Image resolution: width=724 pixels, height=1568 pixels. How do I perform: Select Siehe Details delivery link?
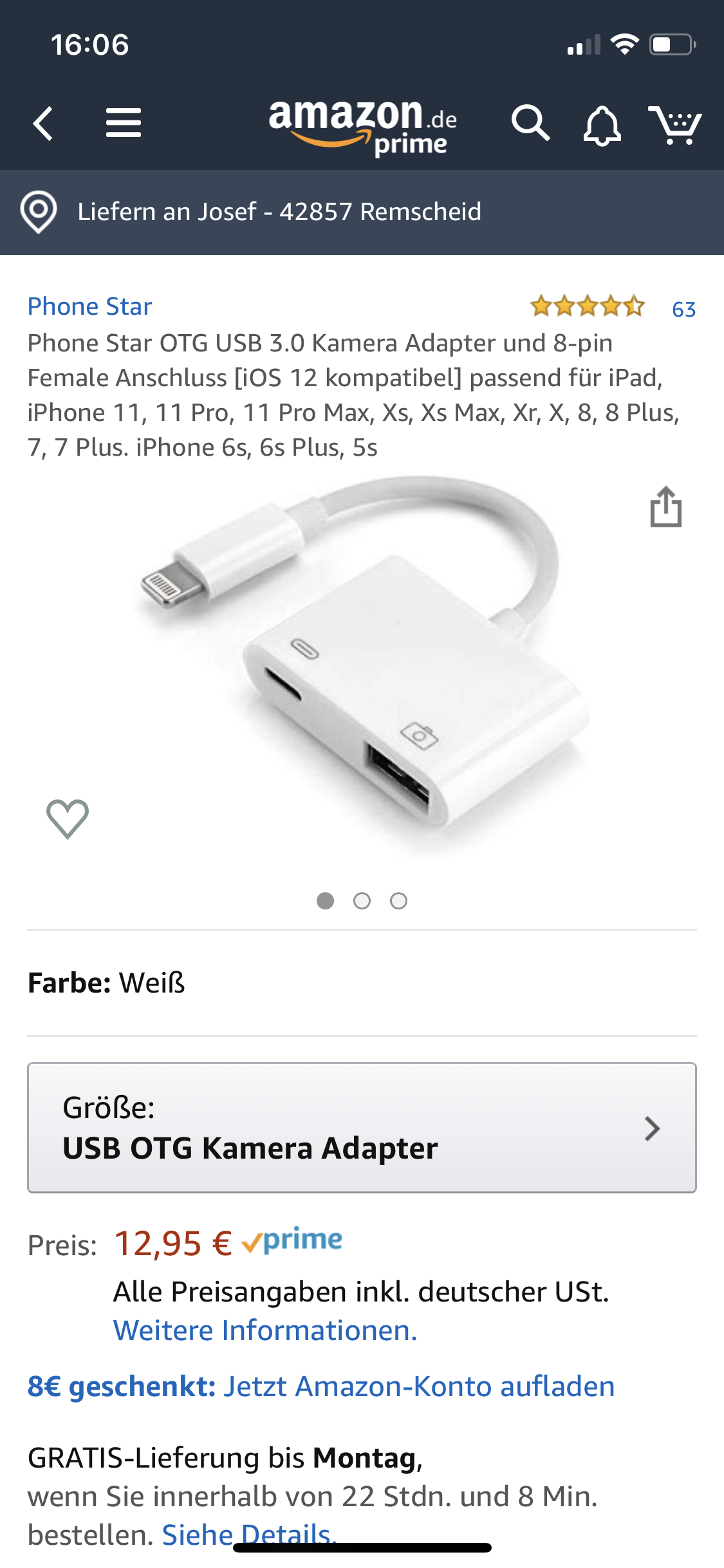click(248, 1535)
